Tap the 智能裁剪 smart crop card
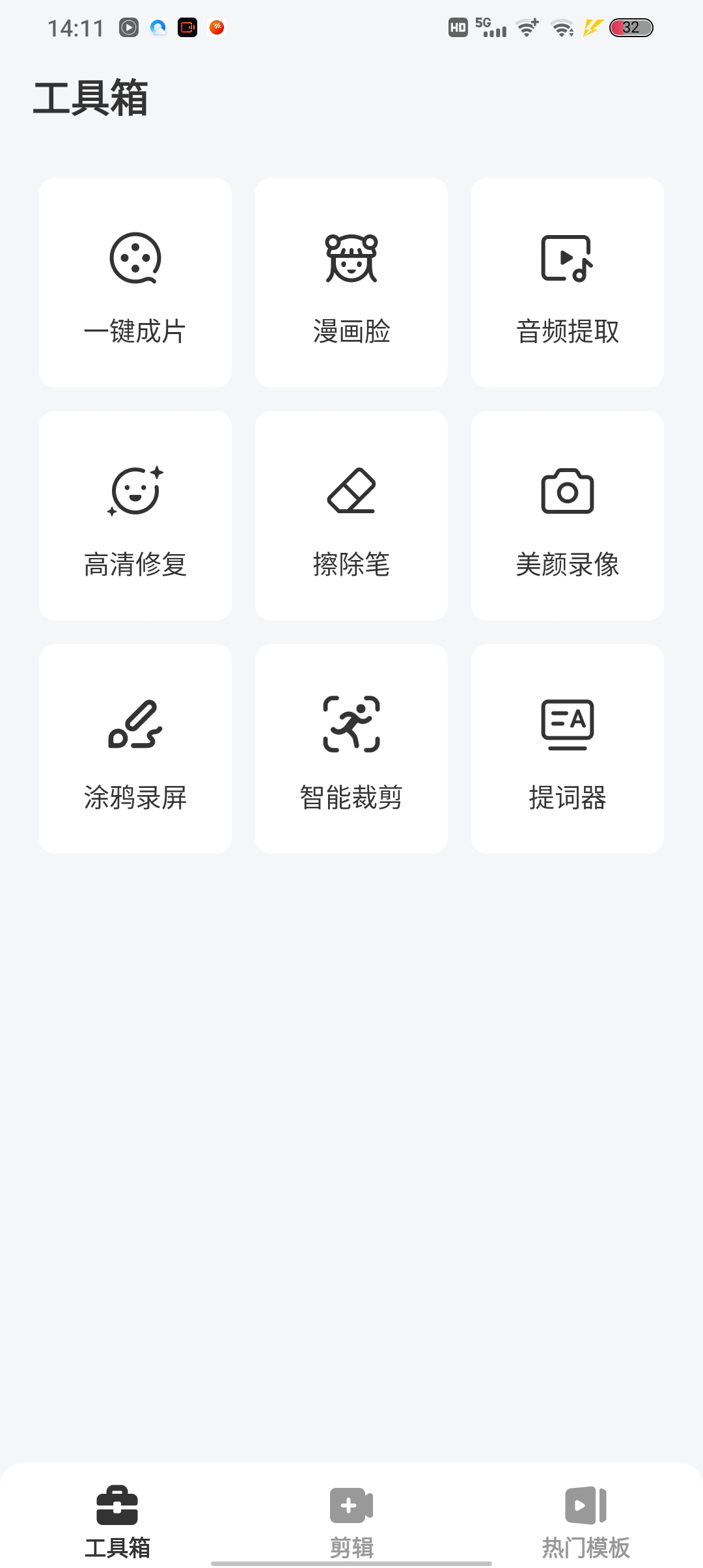 351,749
